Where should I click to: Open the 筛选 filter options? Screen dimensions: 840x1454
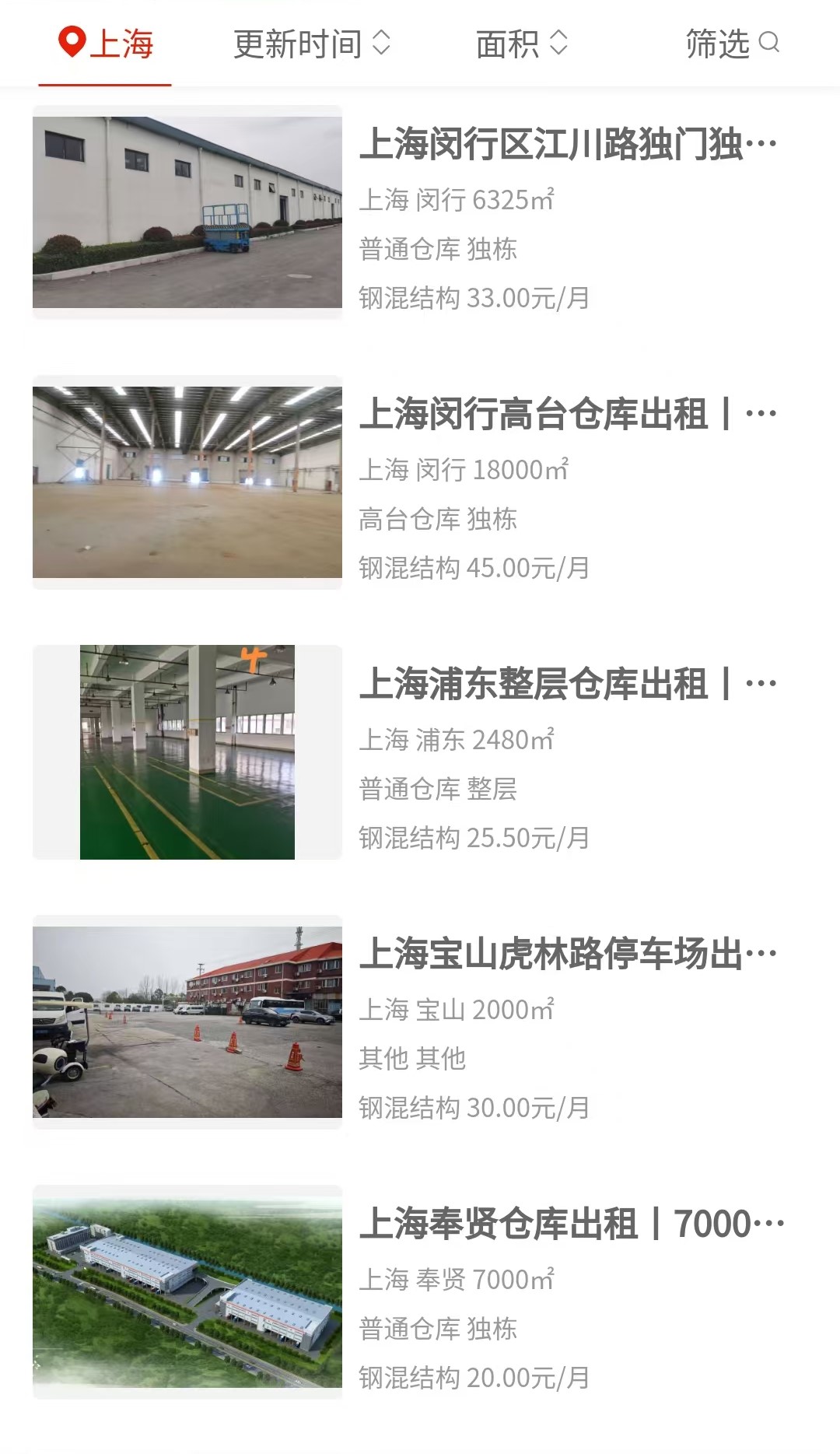(732, 44)
